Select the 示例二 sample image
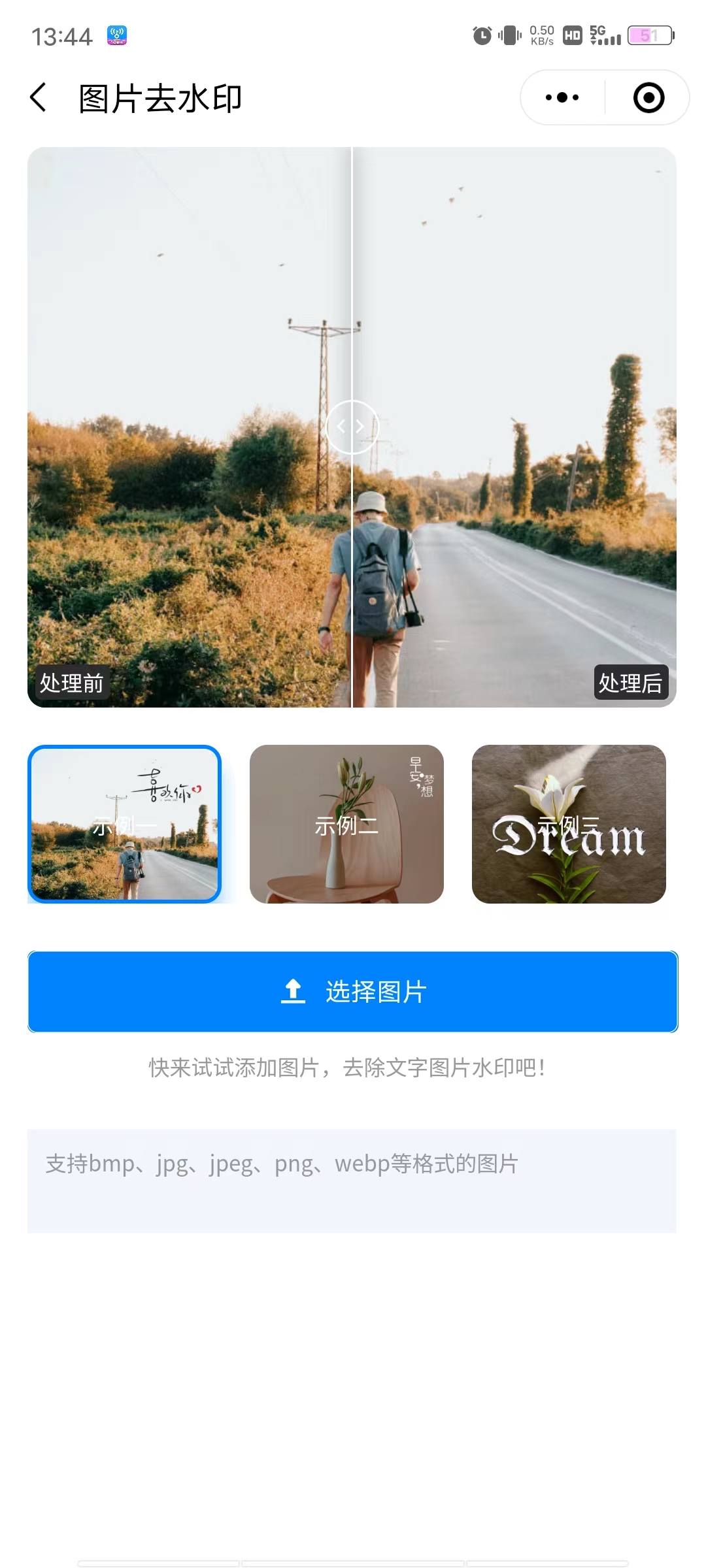This screenshot has width=706, height=1568. pos(346,825)
